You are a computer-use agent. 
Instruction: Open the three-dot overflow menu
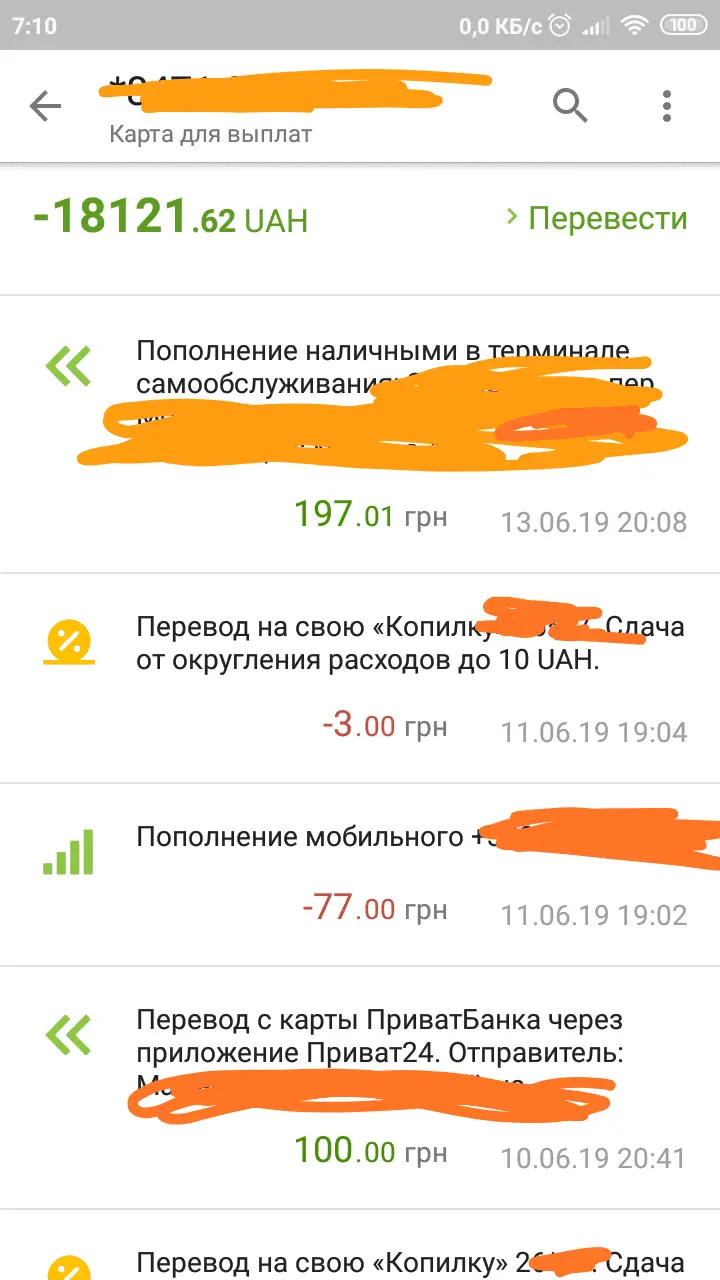tap(667, 105)
